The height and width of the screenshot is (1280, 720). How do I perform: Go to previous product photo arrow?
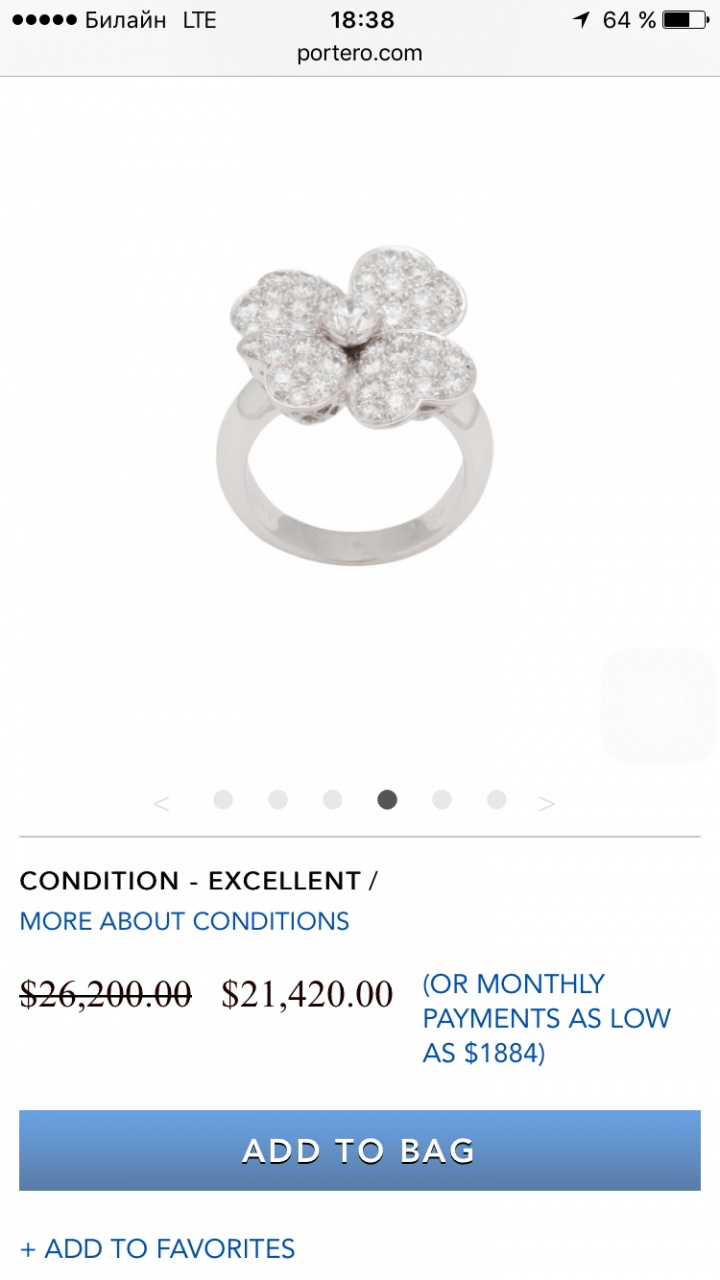pos(162,803)
